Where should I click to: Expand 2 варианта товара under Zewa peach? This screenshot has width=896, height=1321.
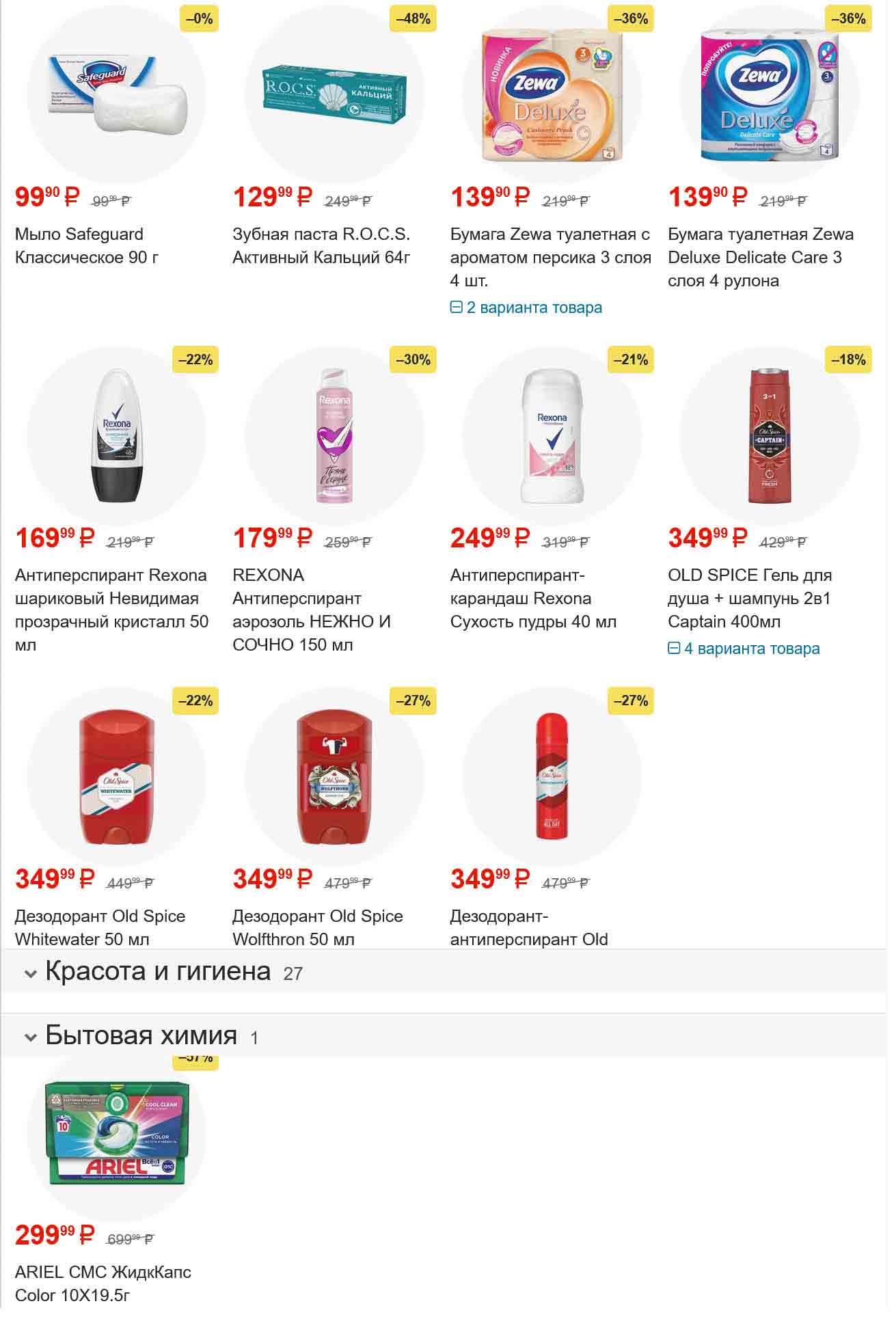tap(526, 308)
